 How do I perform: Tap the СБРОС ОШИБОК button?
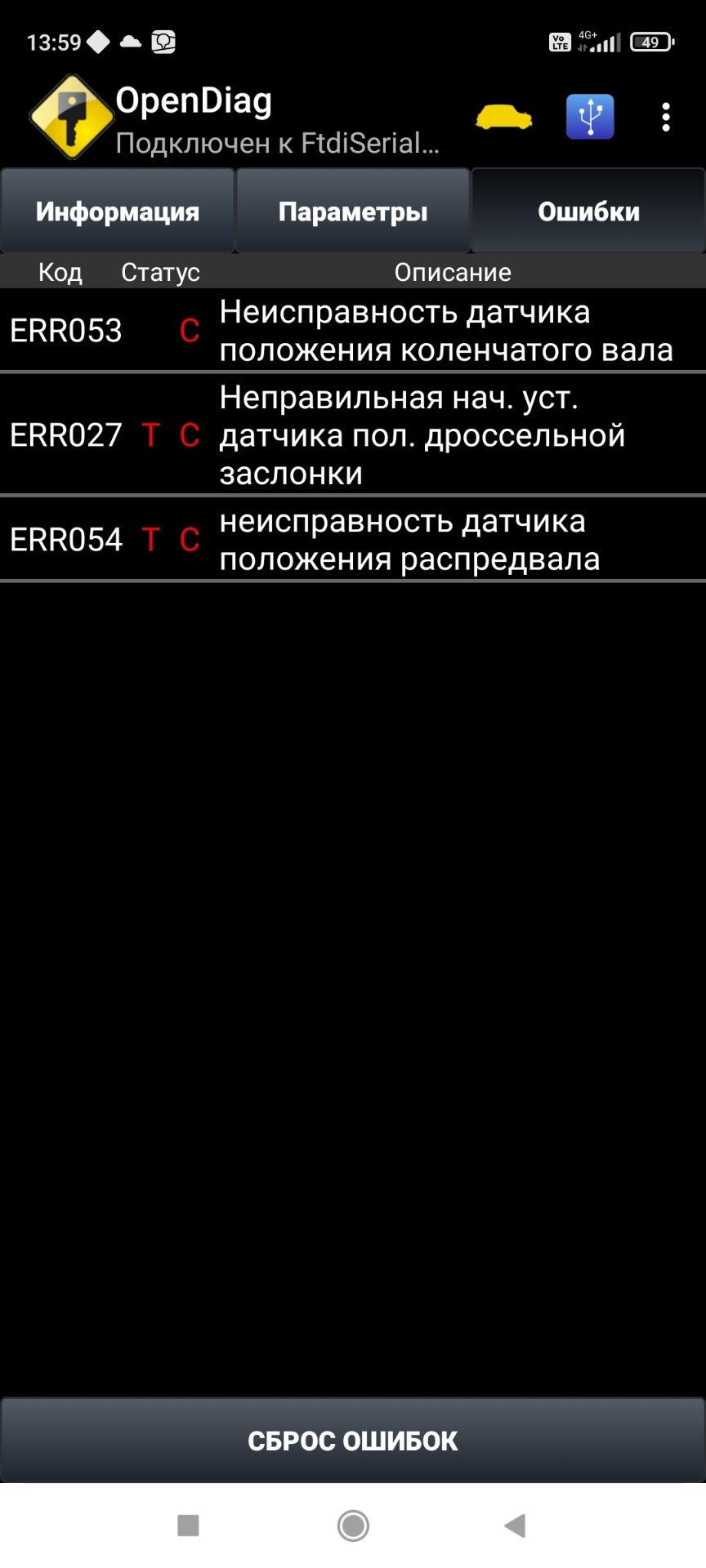pyautogui.click(x=353, y=1441)
